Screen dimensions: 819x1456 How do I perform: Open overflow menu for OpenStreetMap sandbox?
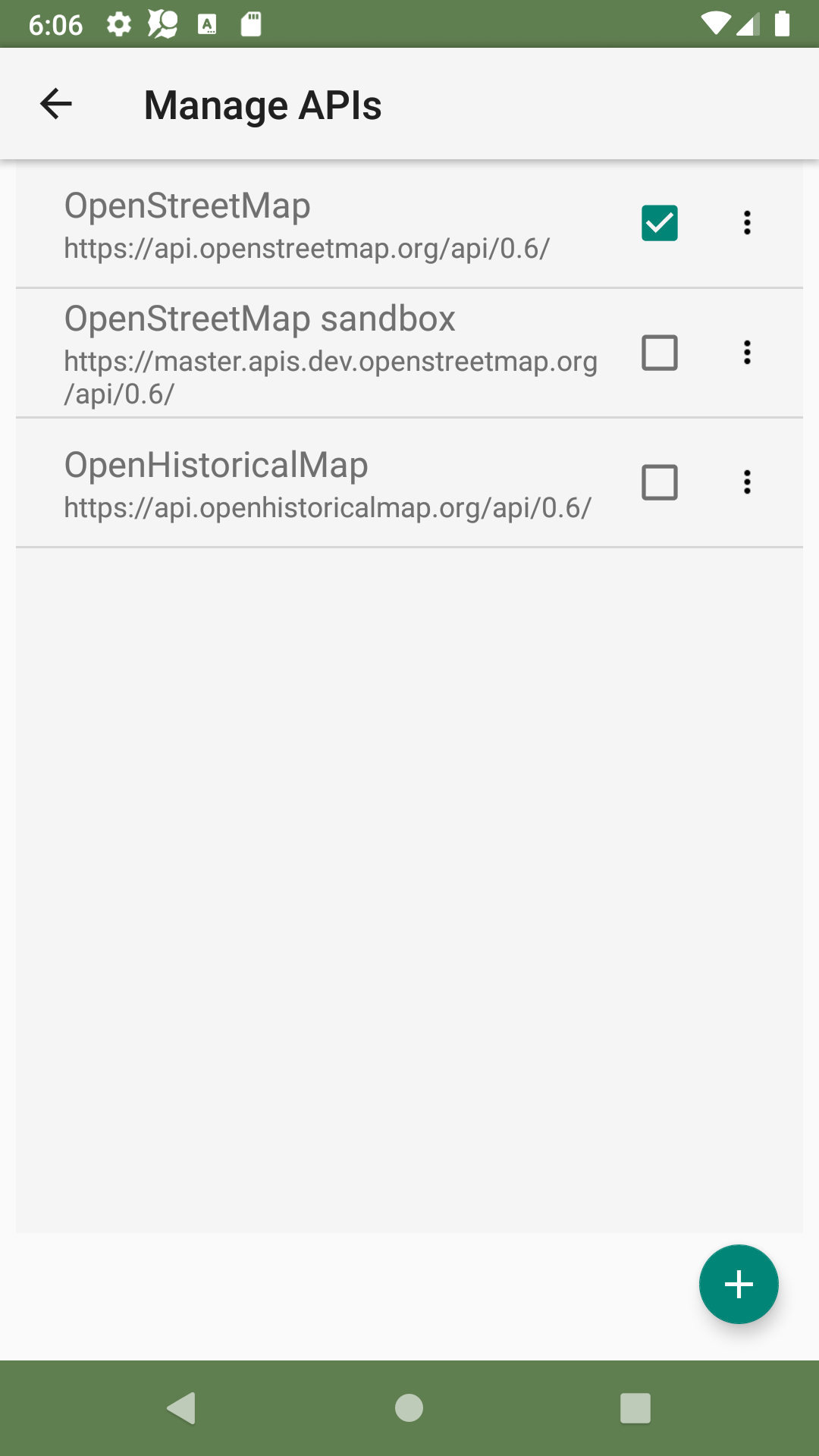(x=747, y=353)
